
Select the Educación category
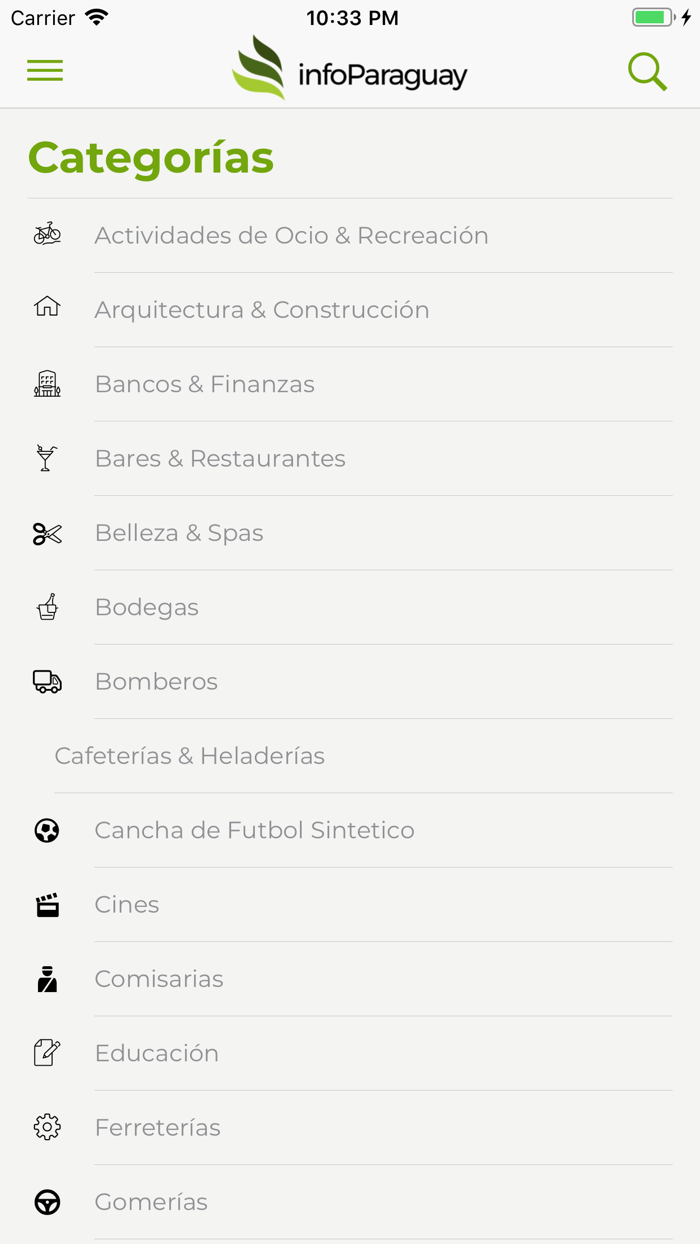[x=350, y=1053]
